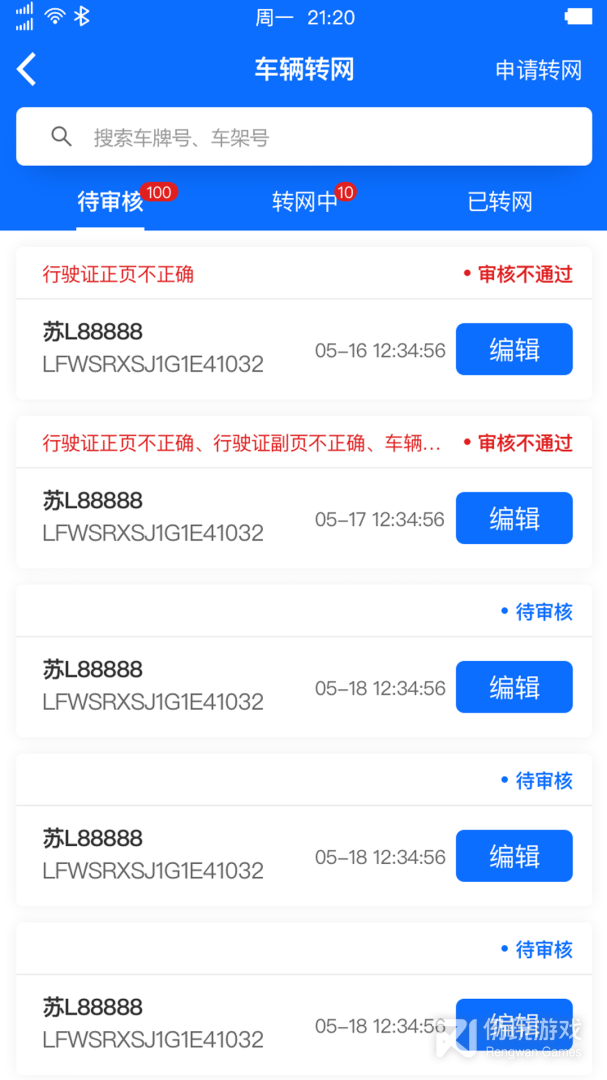Viewport: 607px width, 1080px height.
Task: Open the 已转网 tab
Action: pos(500,202)
